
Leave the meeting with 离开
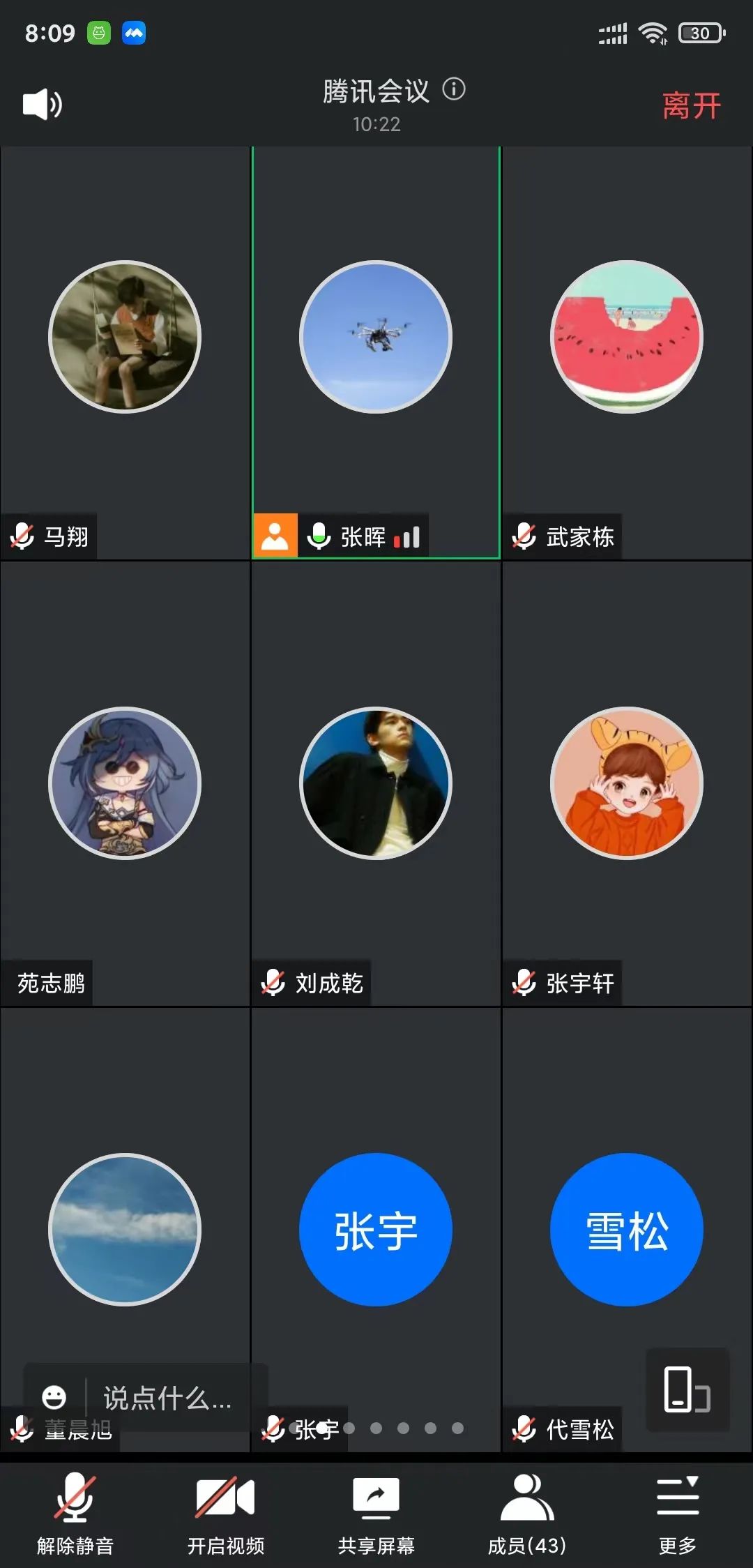[690, 106]
